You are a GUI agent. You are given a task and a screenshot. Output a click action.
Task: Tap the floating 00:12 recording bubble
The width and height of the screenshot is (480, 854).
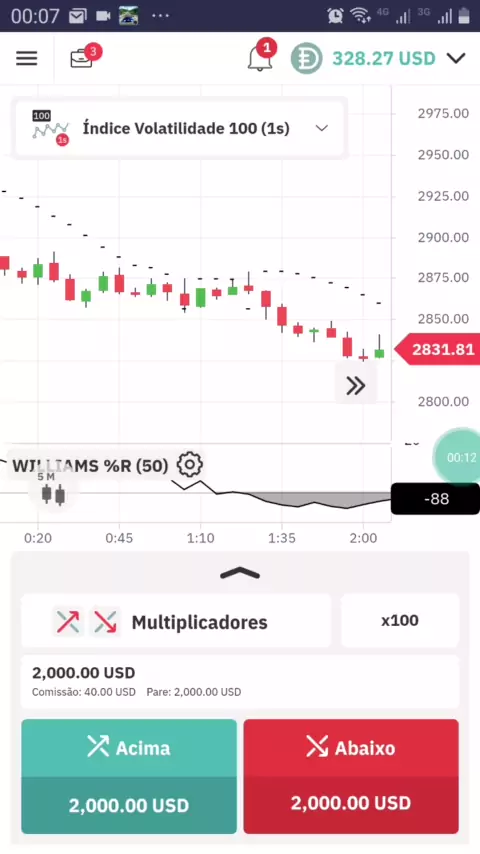(x=458, y=458)
